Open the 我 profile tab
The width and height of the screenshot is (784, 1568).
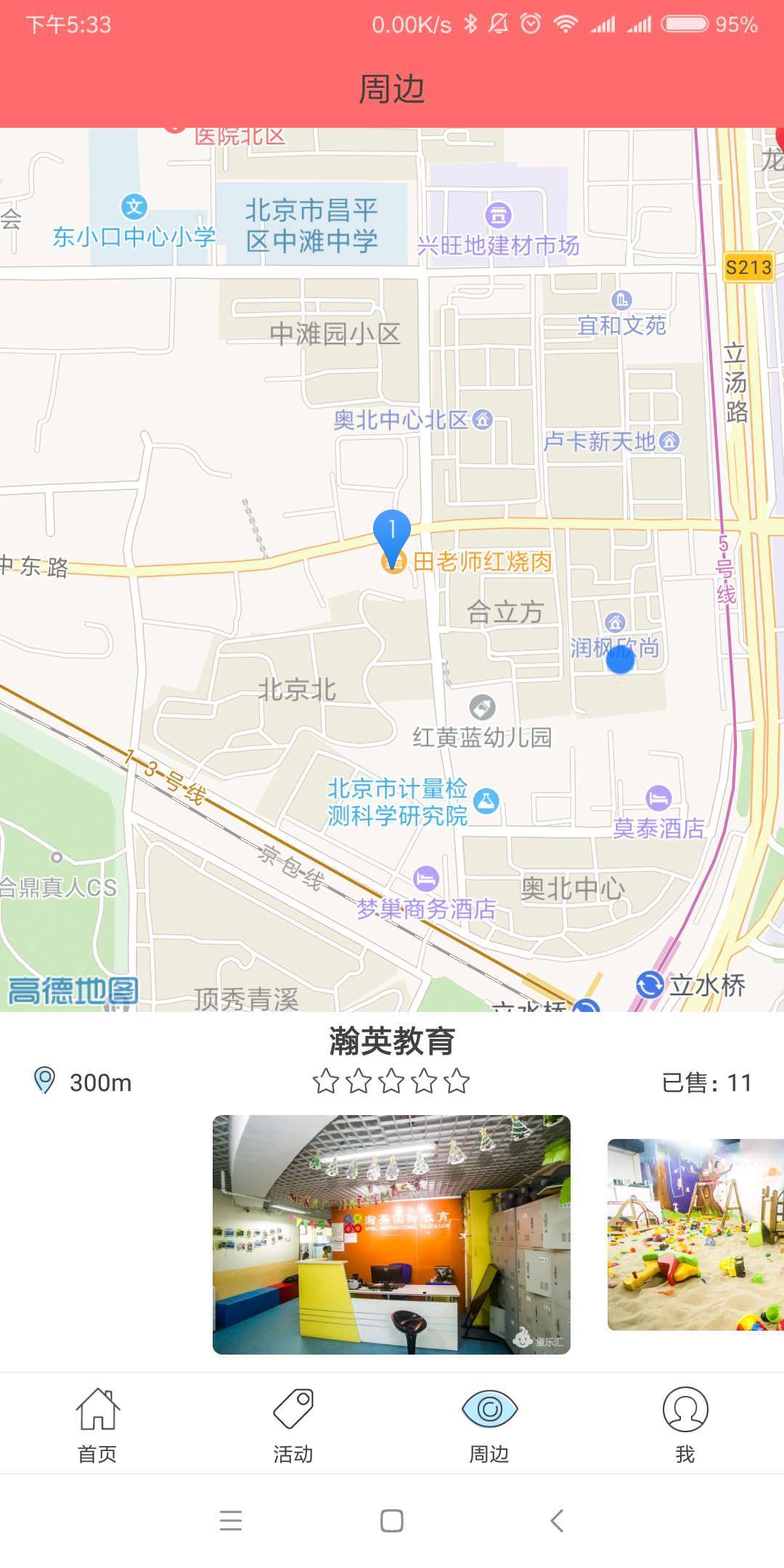(685, 1424)
